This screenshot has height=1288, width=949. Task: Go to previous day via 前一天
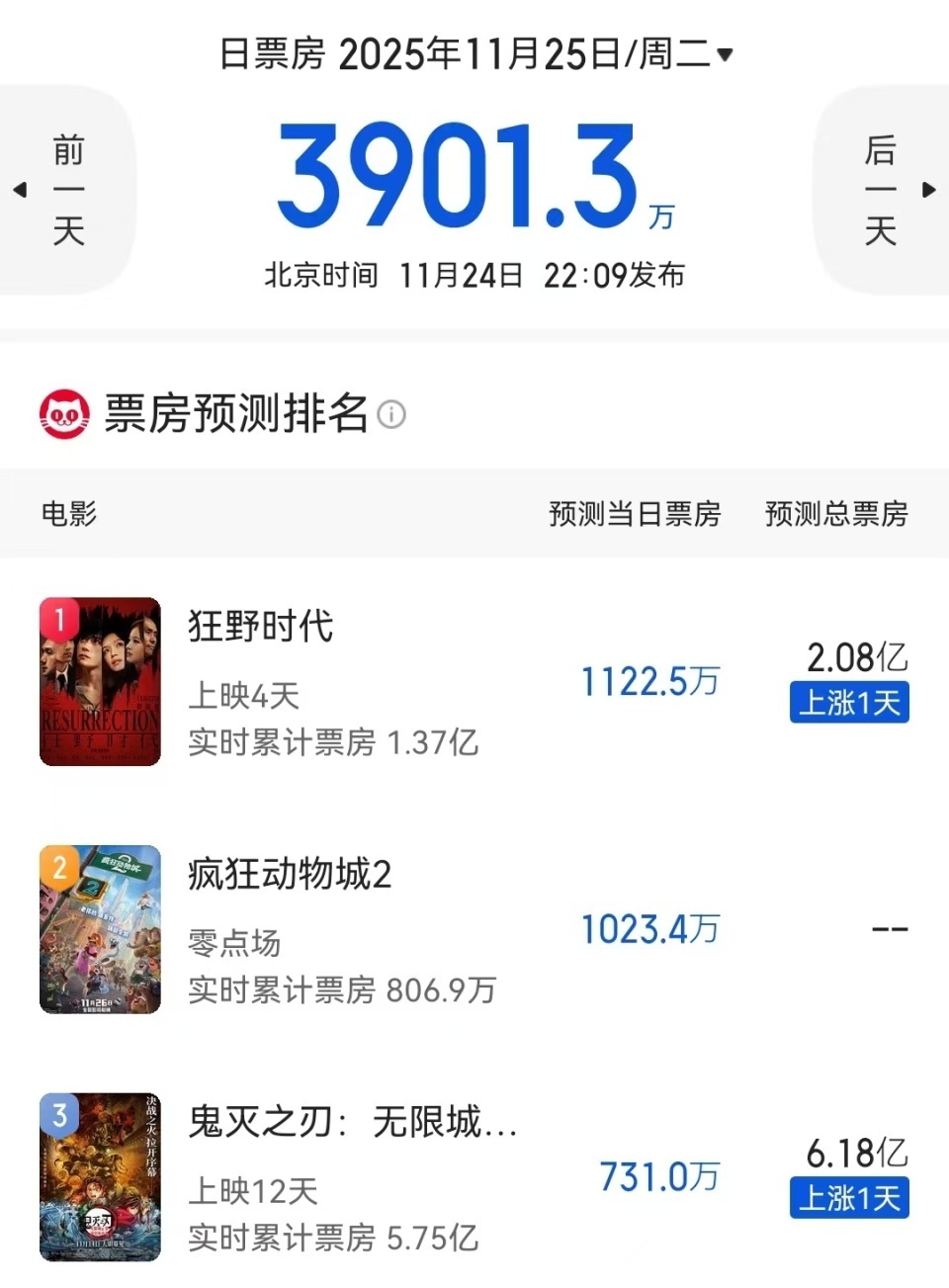[66, 192]
